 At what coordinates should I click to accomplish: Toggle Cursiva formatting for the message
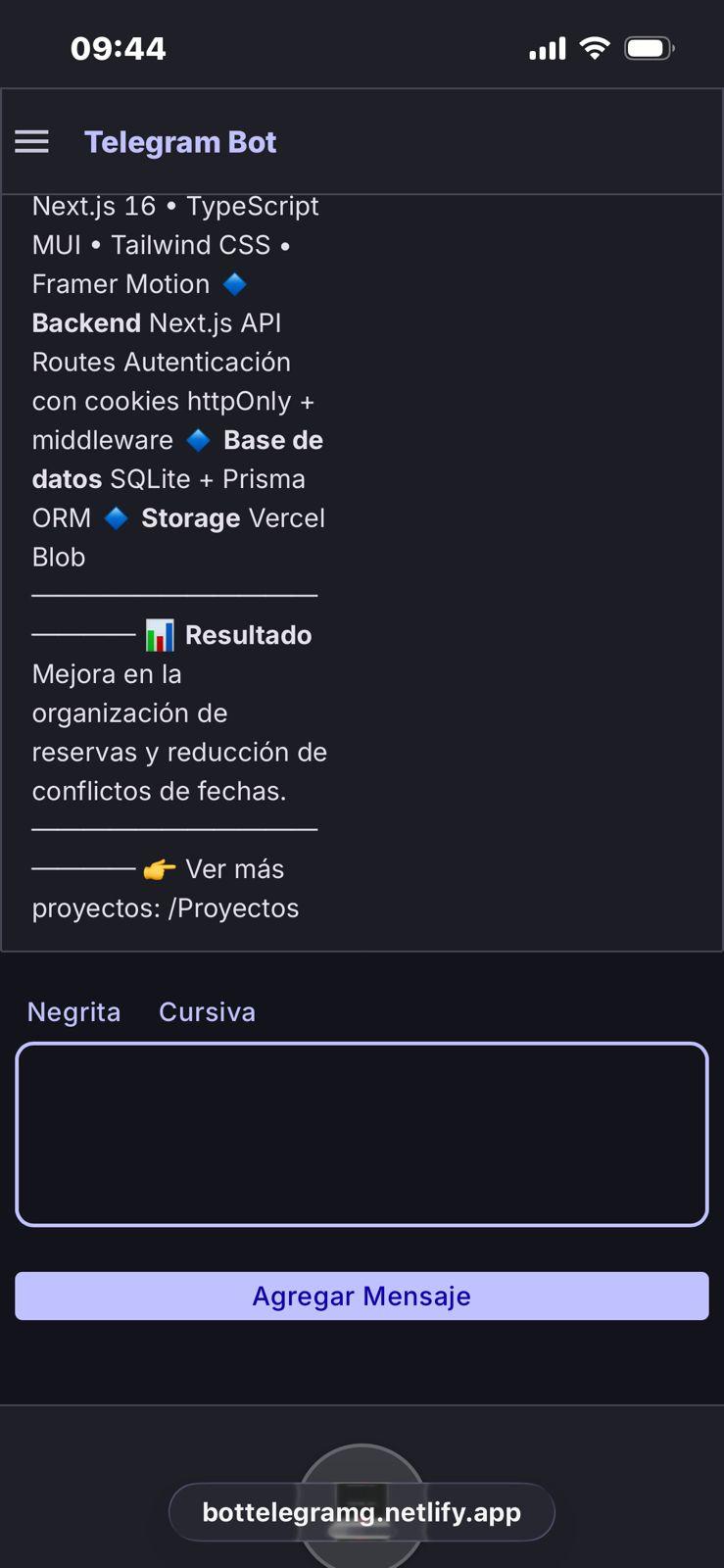[207, 1011]
